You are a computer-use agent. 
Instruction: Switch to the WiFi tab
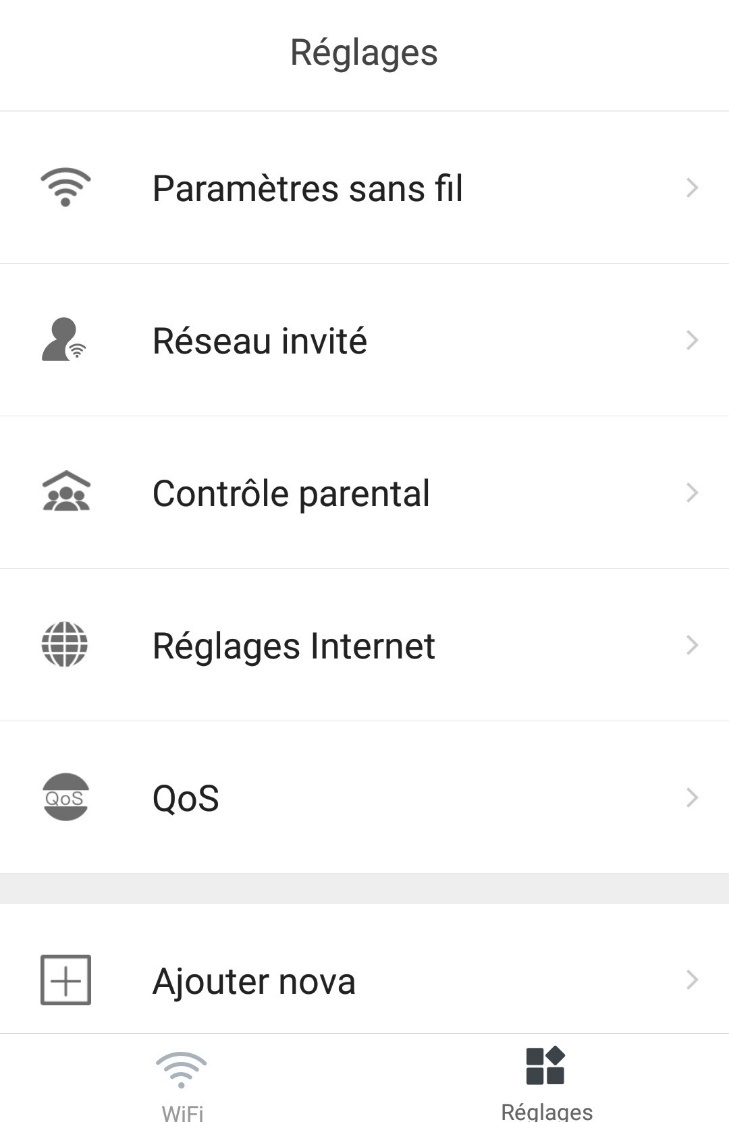182,1082
